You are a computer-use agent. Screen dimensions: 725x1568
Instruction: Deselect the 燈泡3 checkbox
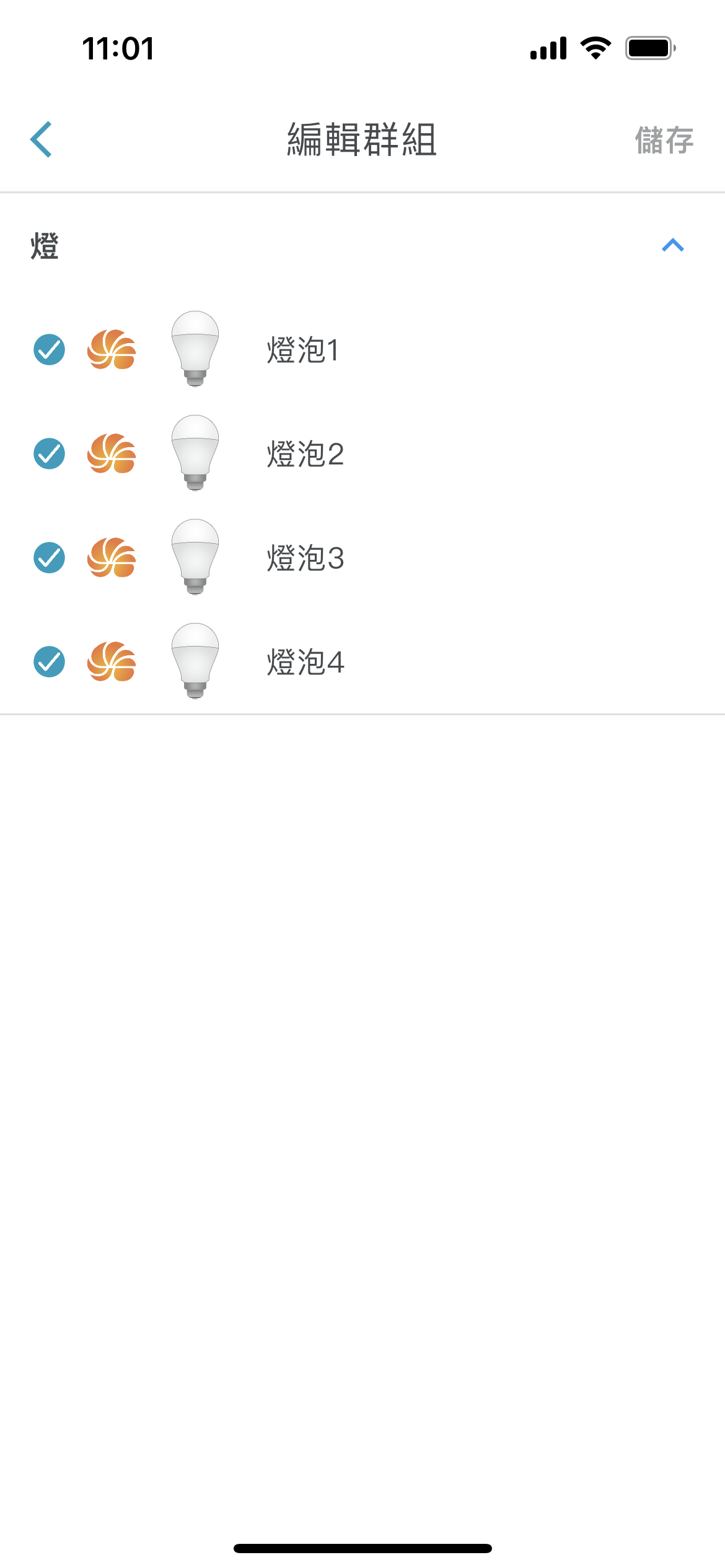49,557
